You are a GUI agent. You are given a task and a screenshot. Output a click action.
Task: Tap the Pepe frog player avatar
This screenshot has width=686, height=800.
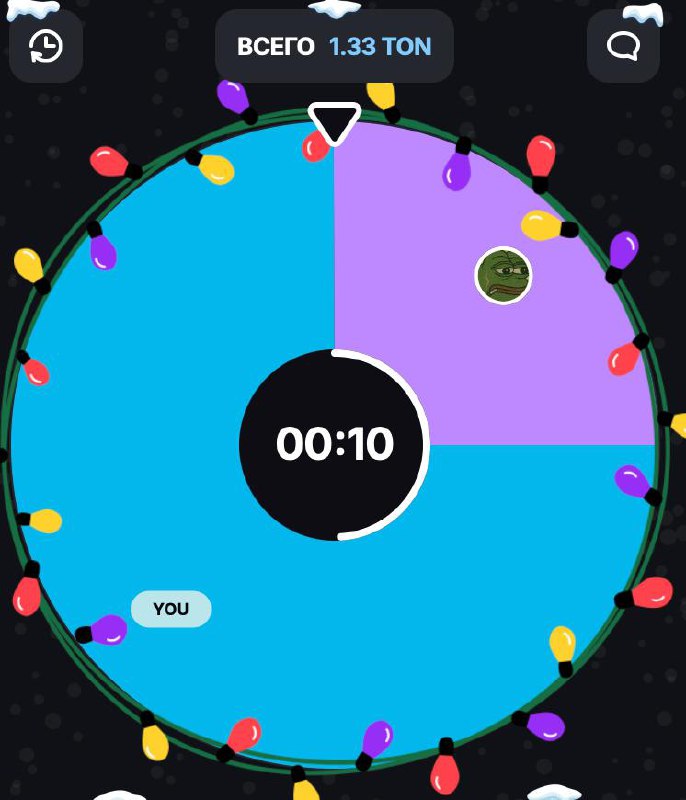503,275
